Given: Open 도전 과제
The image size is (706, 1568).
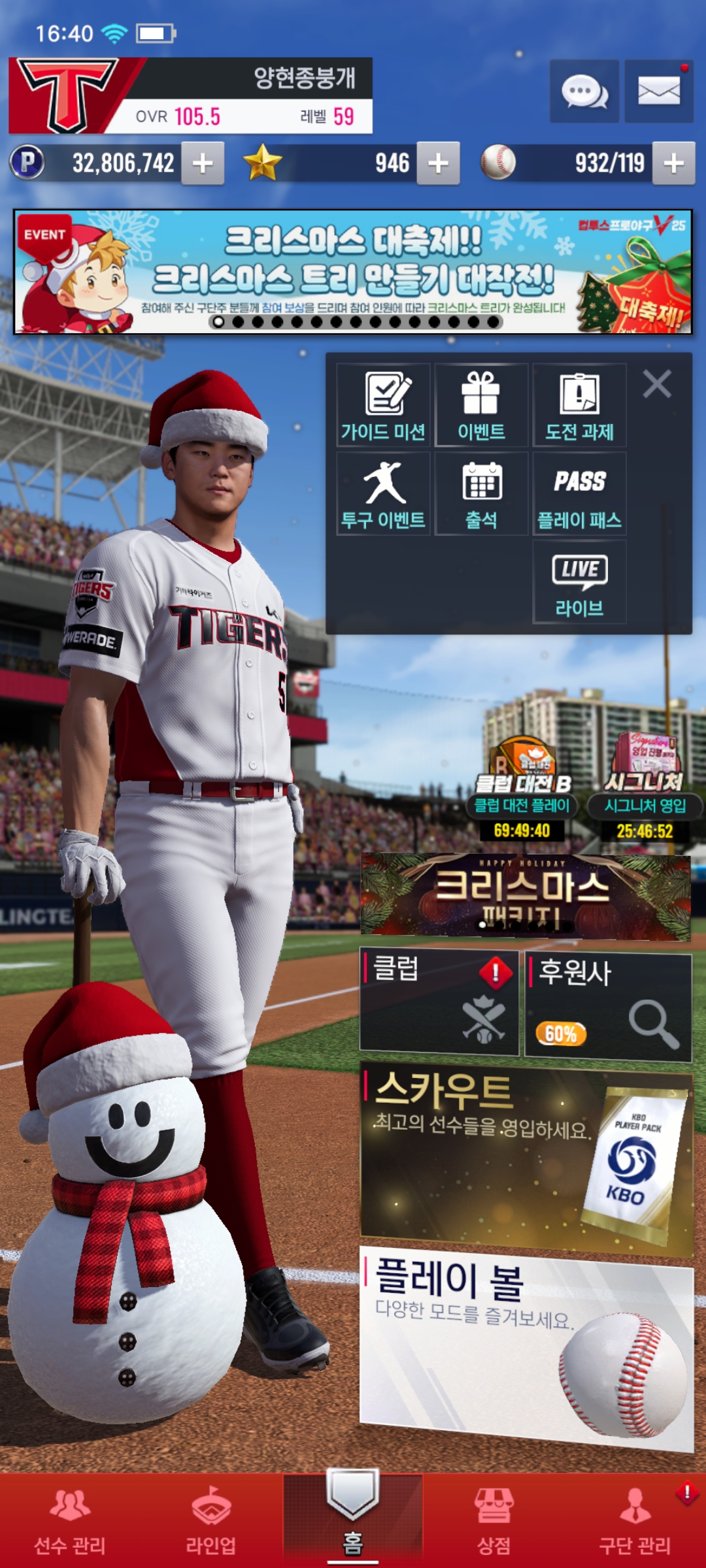Looking at the screenshot, I should pyautogui.click(x=579, y=406).
